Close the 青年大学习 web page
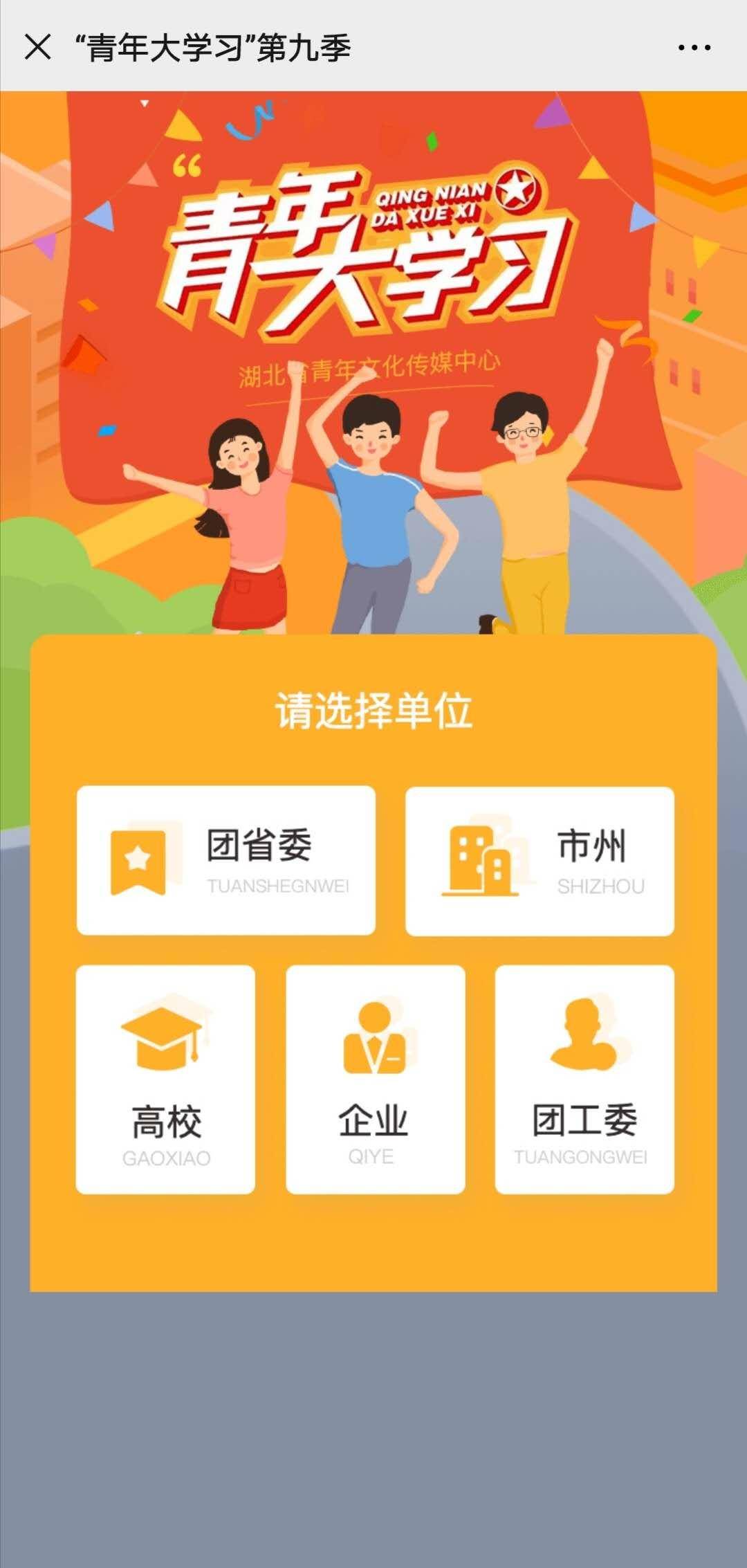This screenshot has width=747, height=1568. 37,47
